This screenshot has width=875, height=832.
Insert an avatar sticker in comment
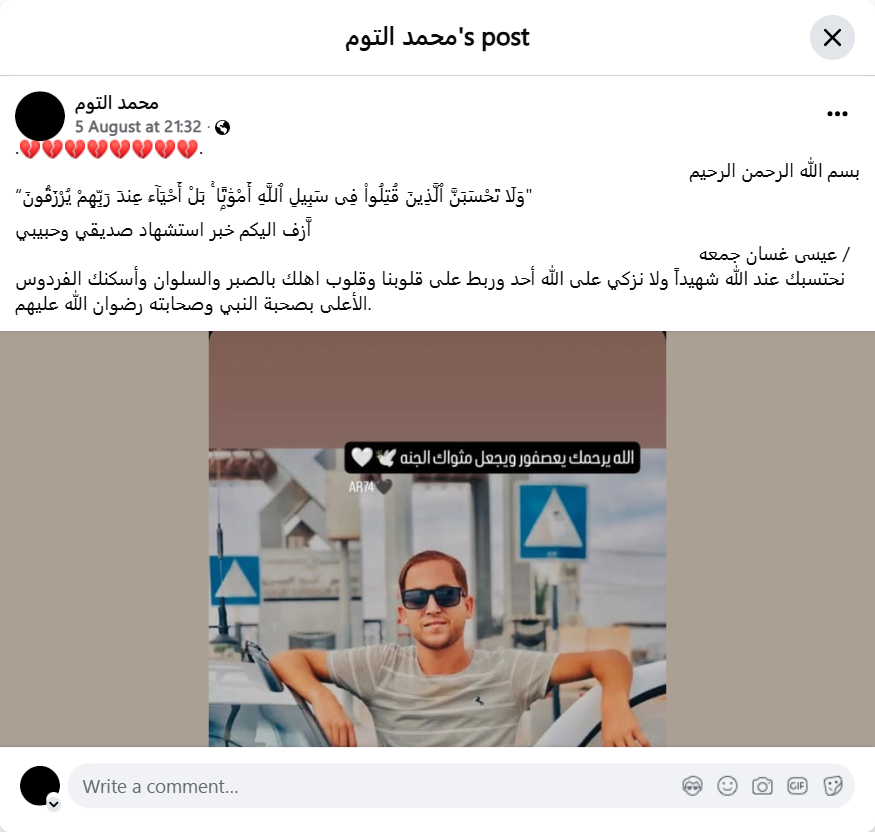(x=692, y=786)
